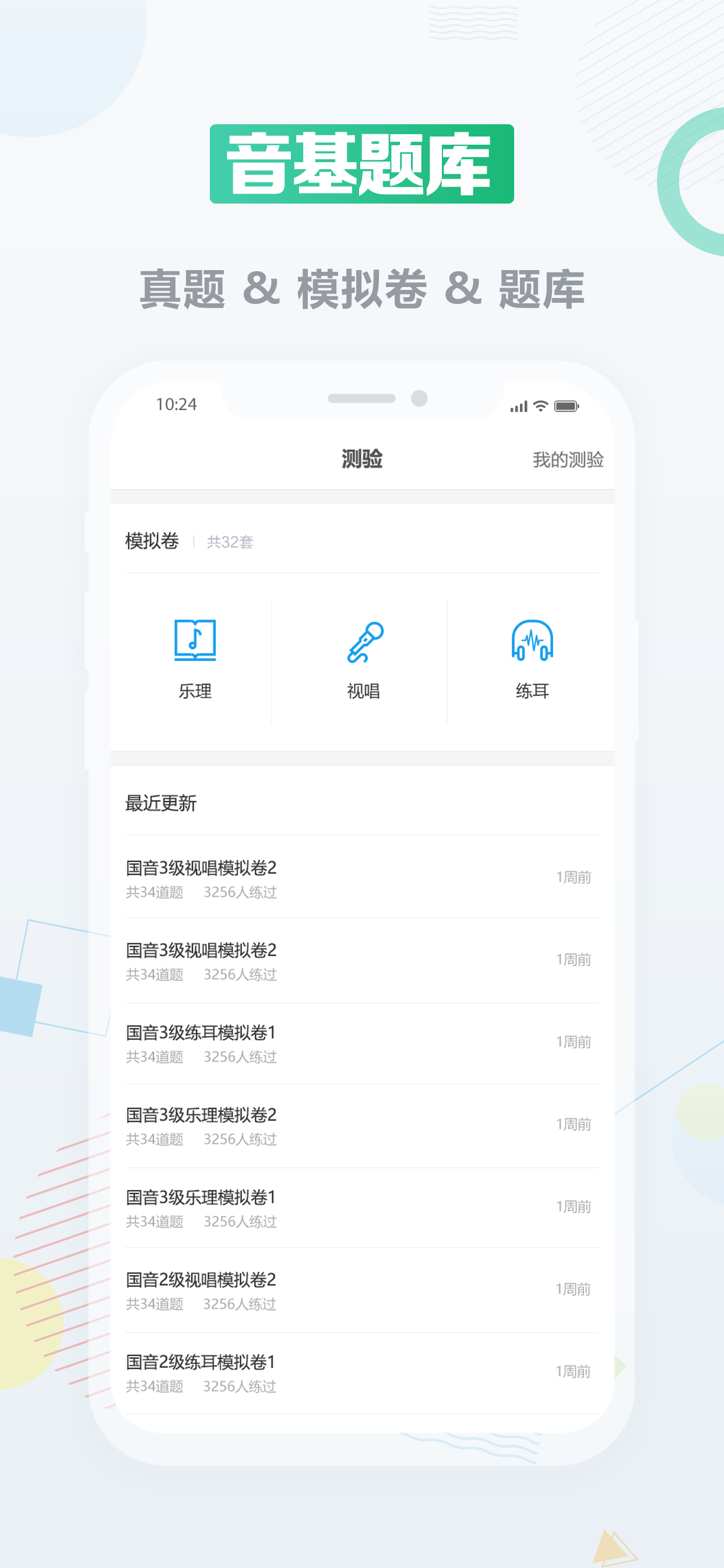This screenshot has height=1568, width=724.
Task: Tap the Wi-Fi icon in the status bar
Action: coord(541,405)
